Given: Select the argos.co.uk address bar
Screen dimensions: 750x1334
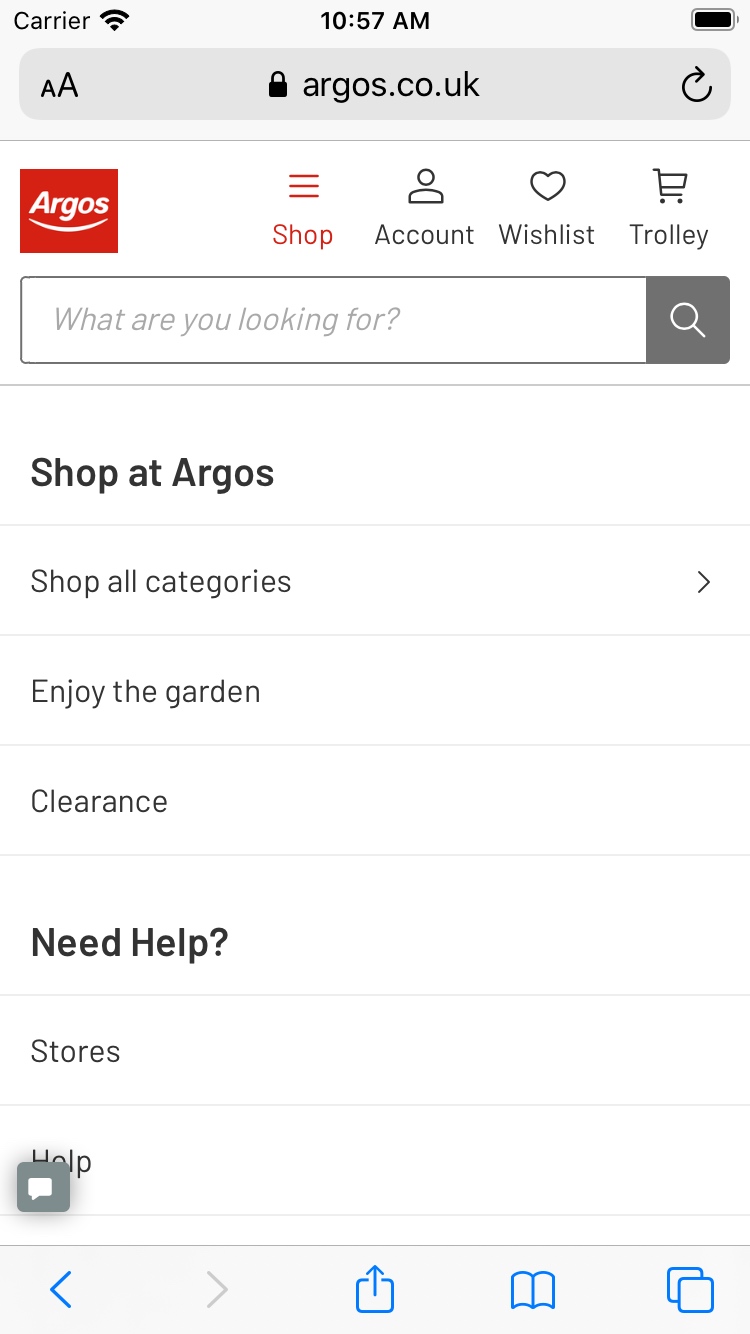Looking at the screenshot, I should click(x=375, y=86).
